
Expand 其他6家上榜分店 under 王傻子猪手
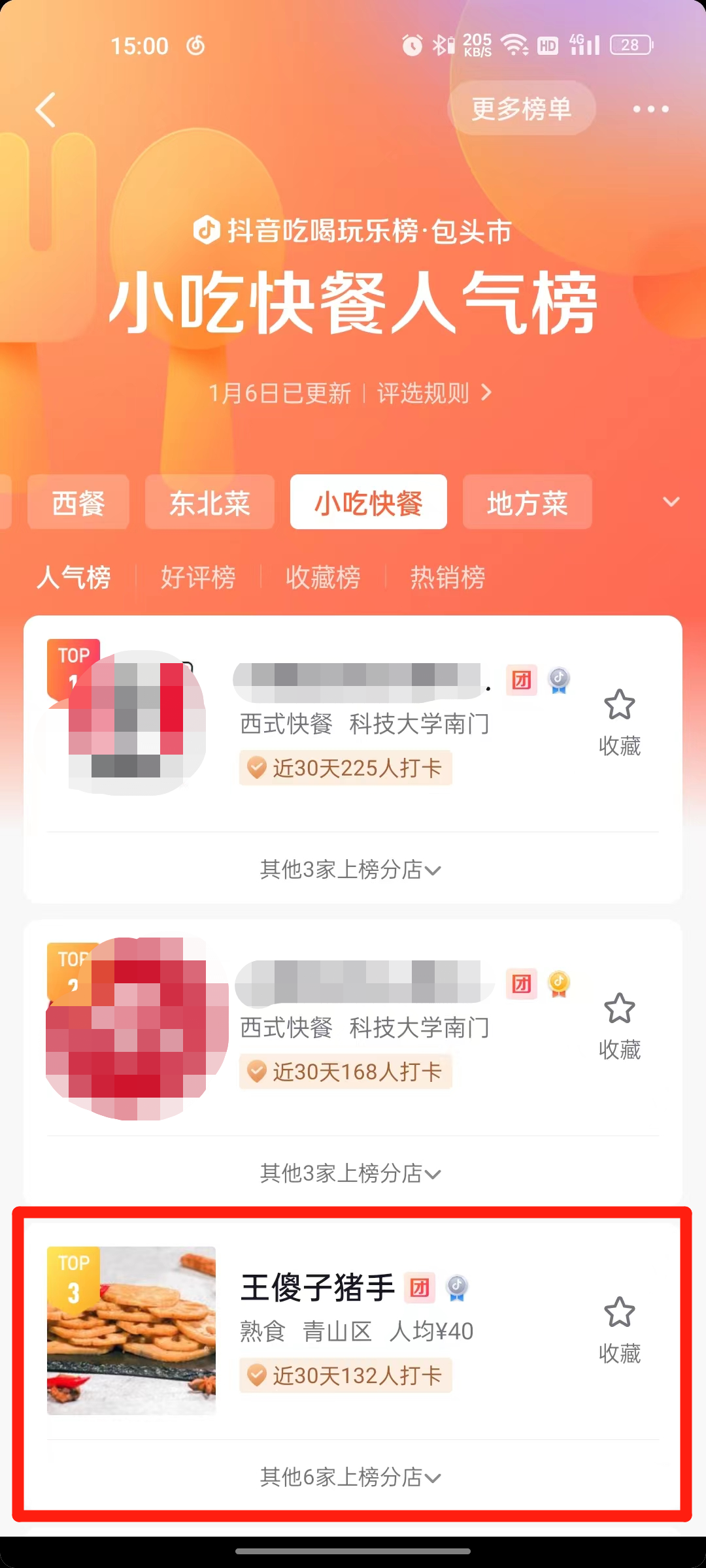pyautogui.click(x=351, y=1477)
